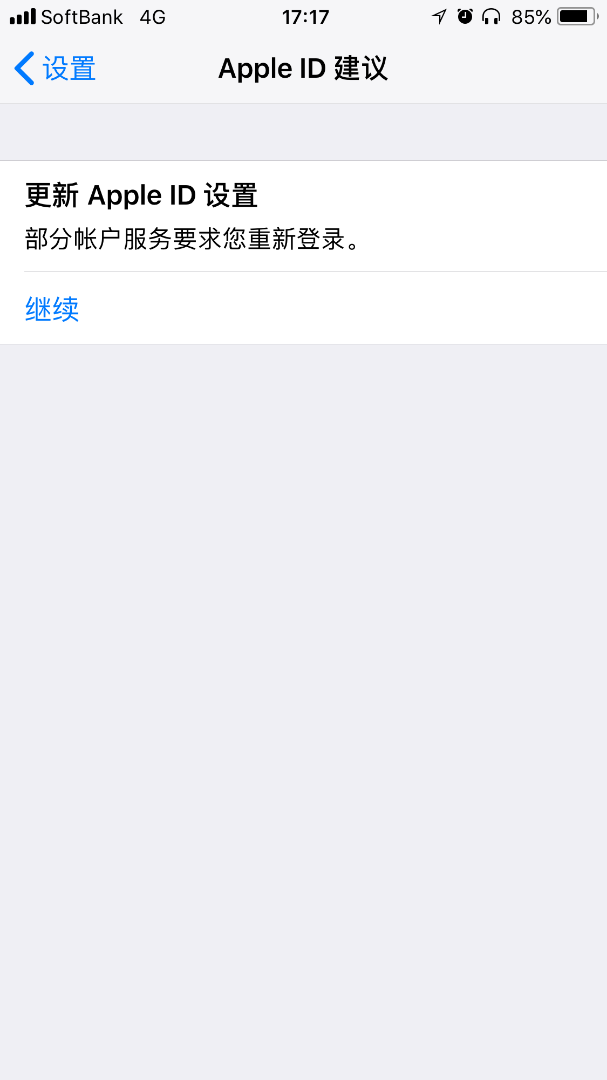The width and height of the screenshot is (607, 1080).
Task: Go back to 设置
Action: pos(56,69)
